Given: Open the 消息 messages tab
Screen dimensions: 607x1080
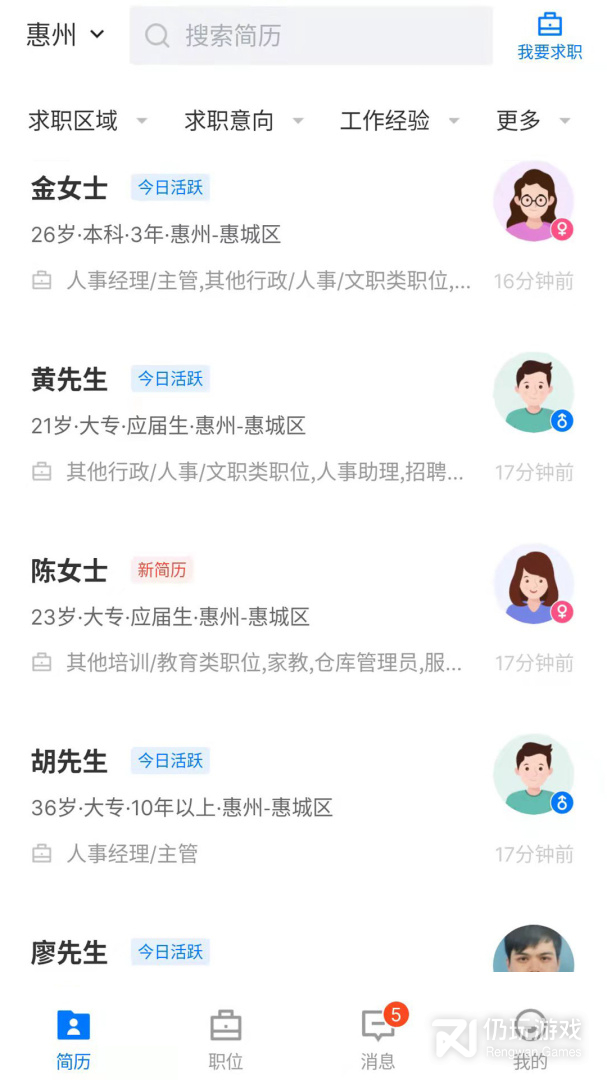Looking at the screenshot, I should click(378, 1040).
